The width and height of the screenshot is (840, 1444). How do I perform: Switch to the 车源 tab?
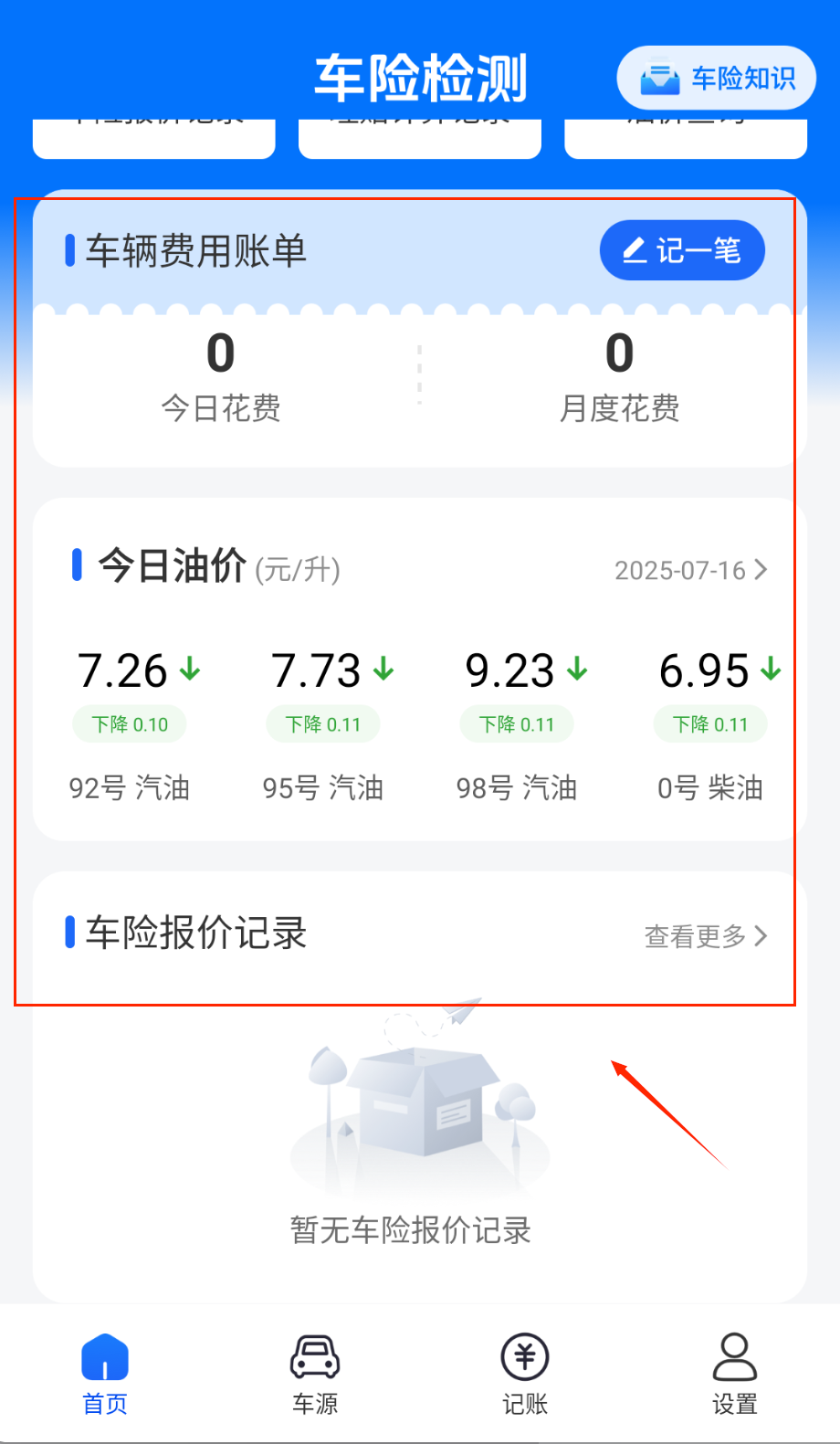[315, 1374]
